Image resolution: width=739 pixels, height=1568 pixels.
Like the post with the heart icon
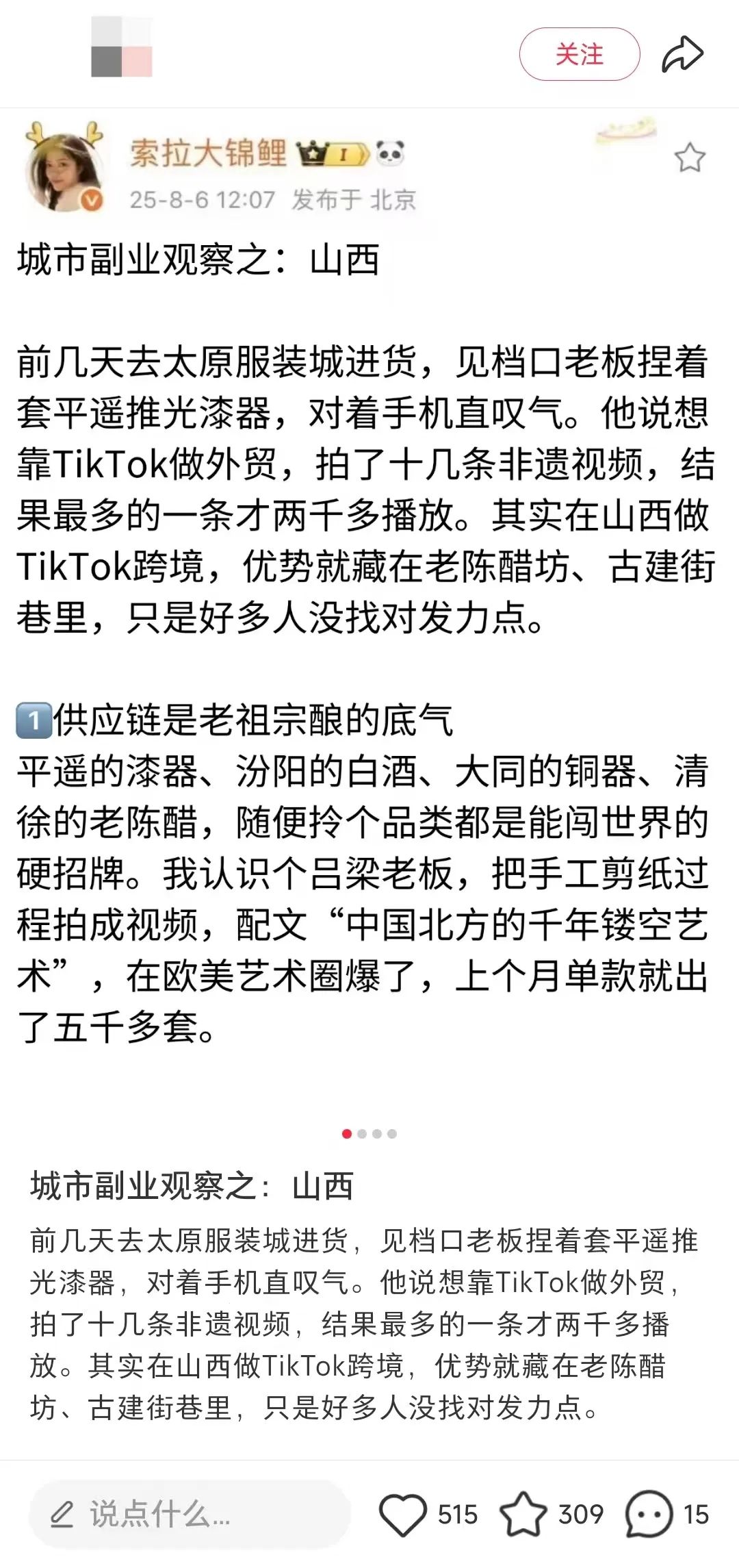403,1515
